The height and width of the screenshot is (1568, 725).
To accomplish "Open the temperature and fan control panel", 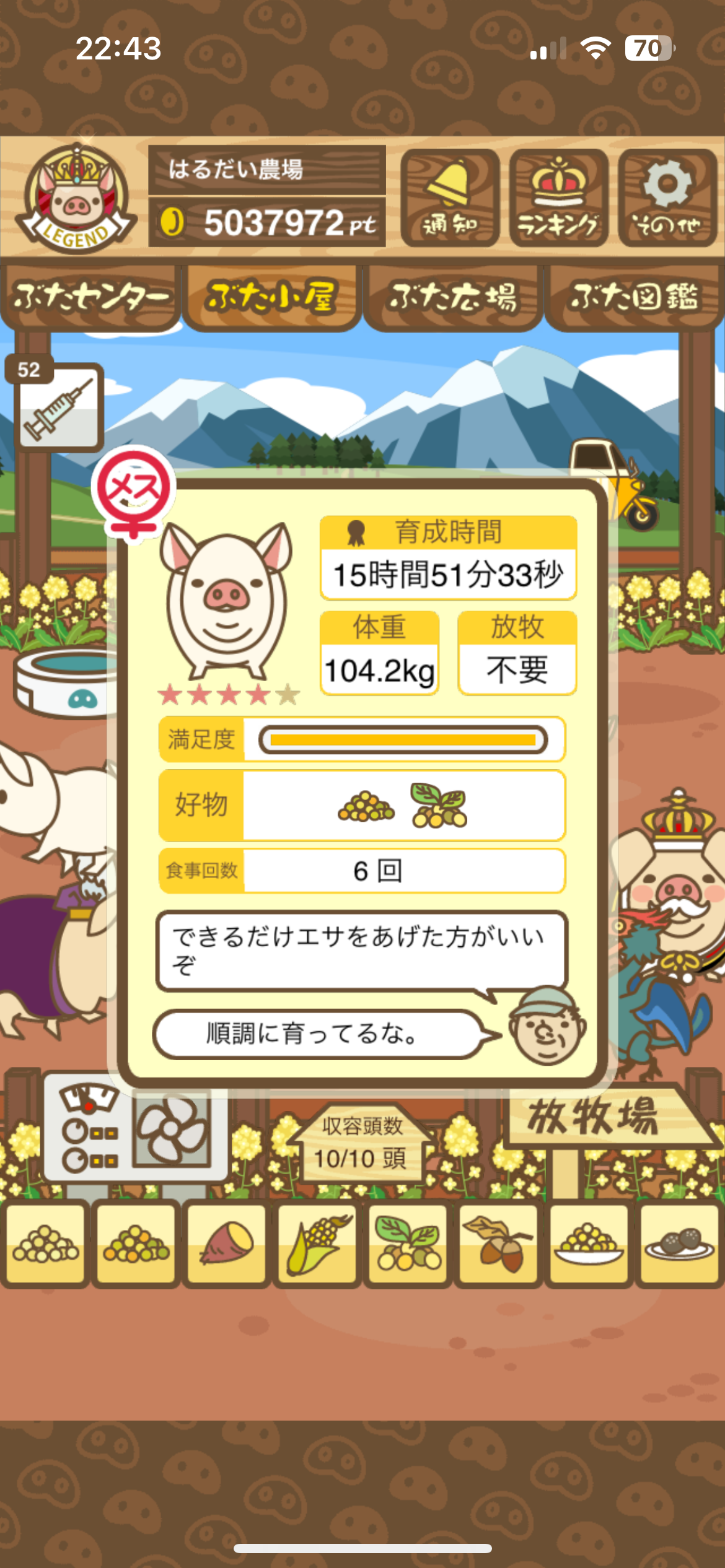I will click(x=135, y=1127).
